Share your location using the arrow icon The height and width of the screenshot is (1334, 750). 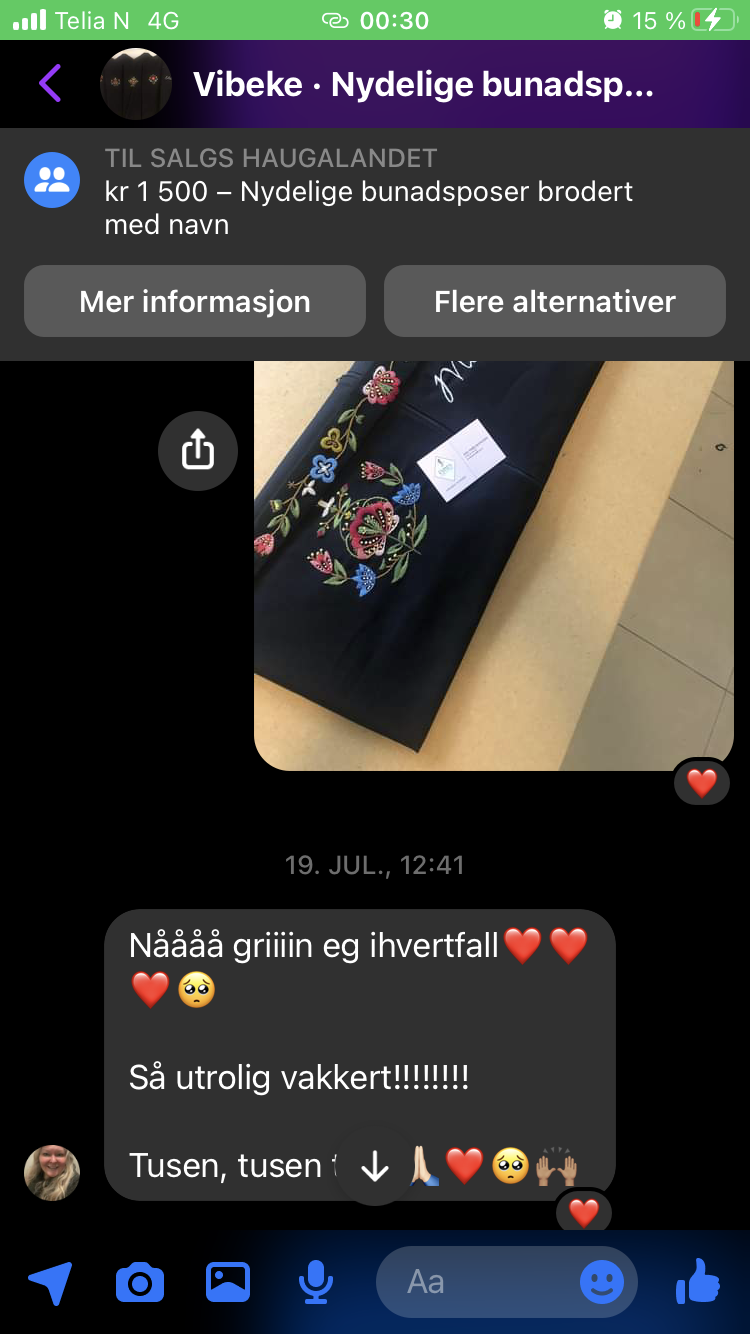pos(50,1281)
